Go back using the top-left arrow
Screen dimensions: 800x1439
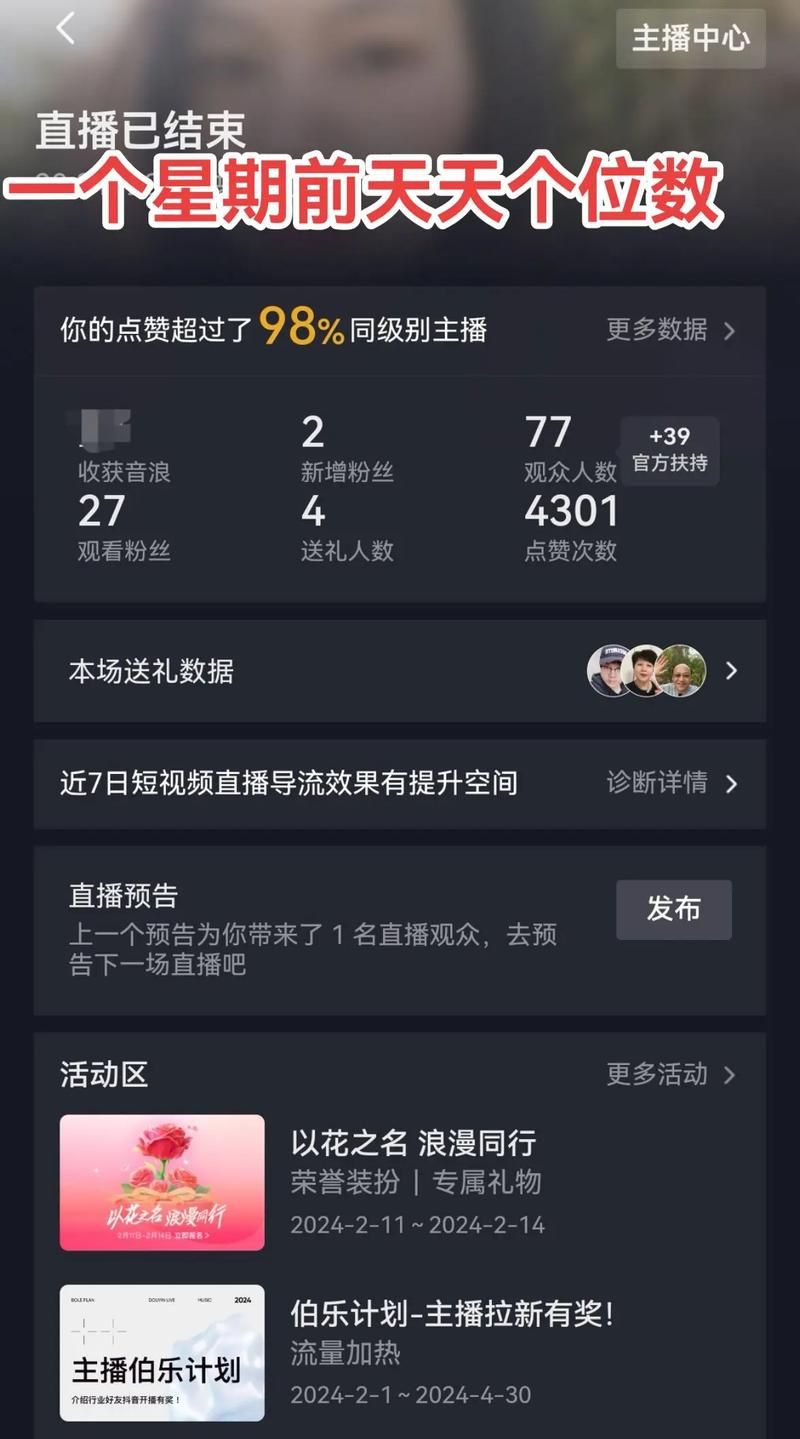(x=66, y=29)
